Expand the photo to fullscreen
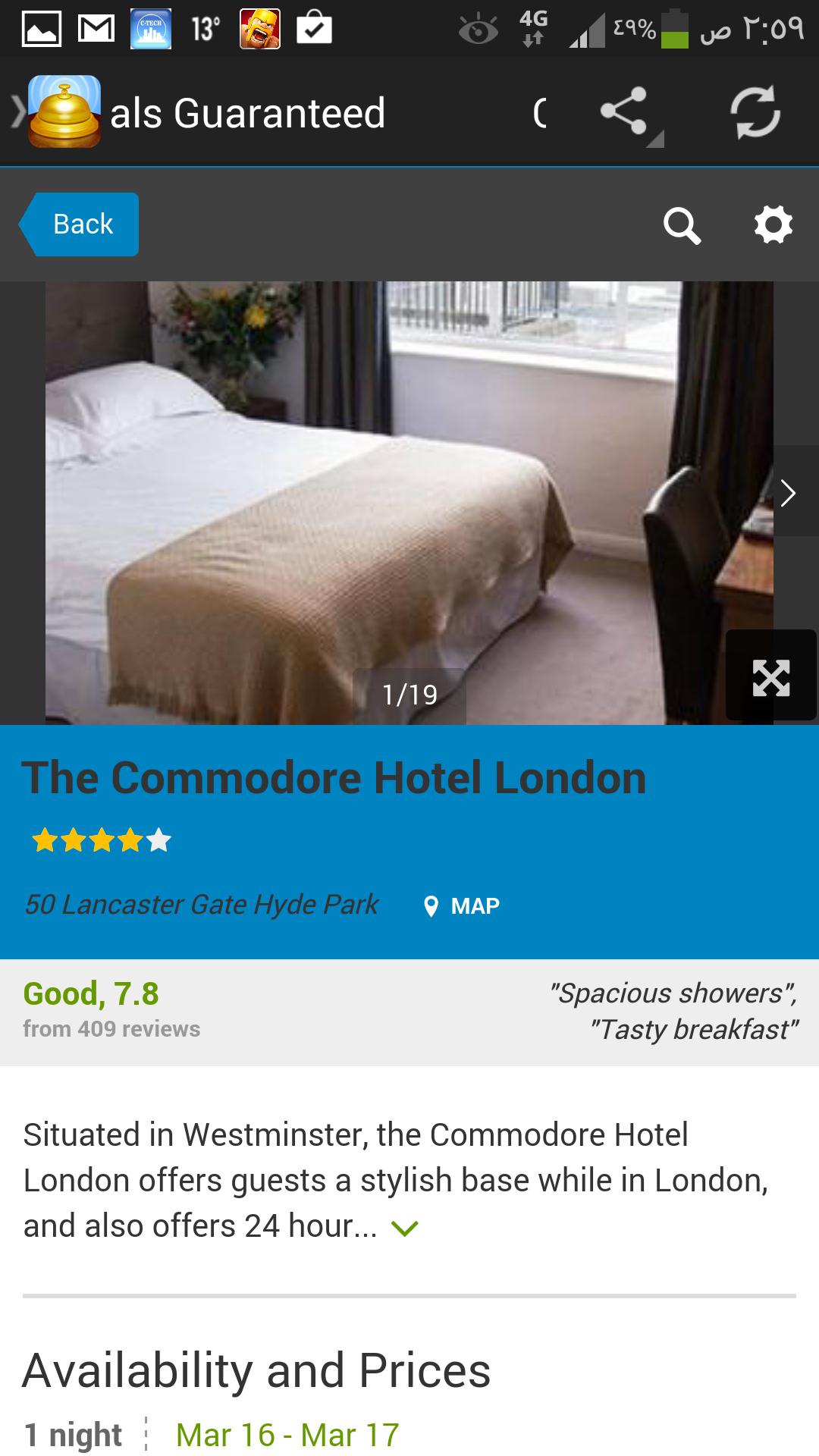 point(771,676)
